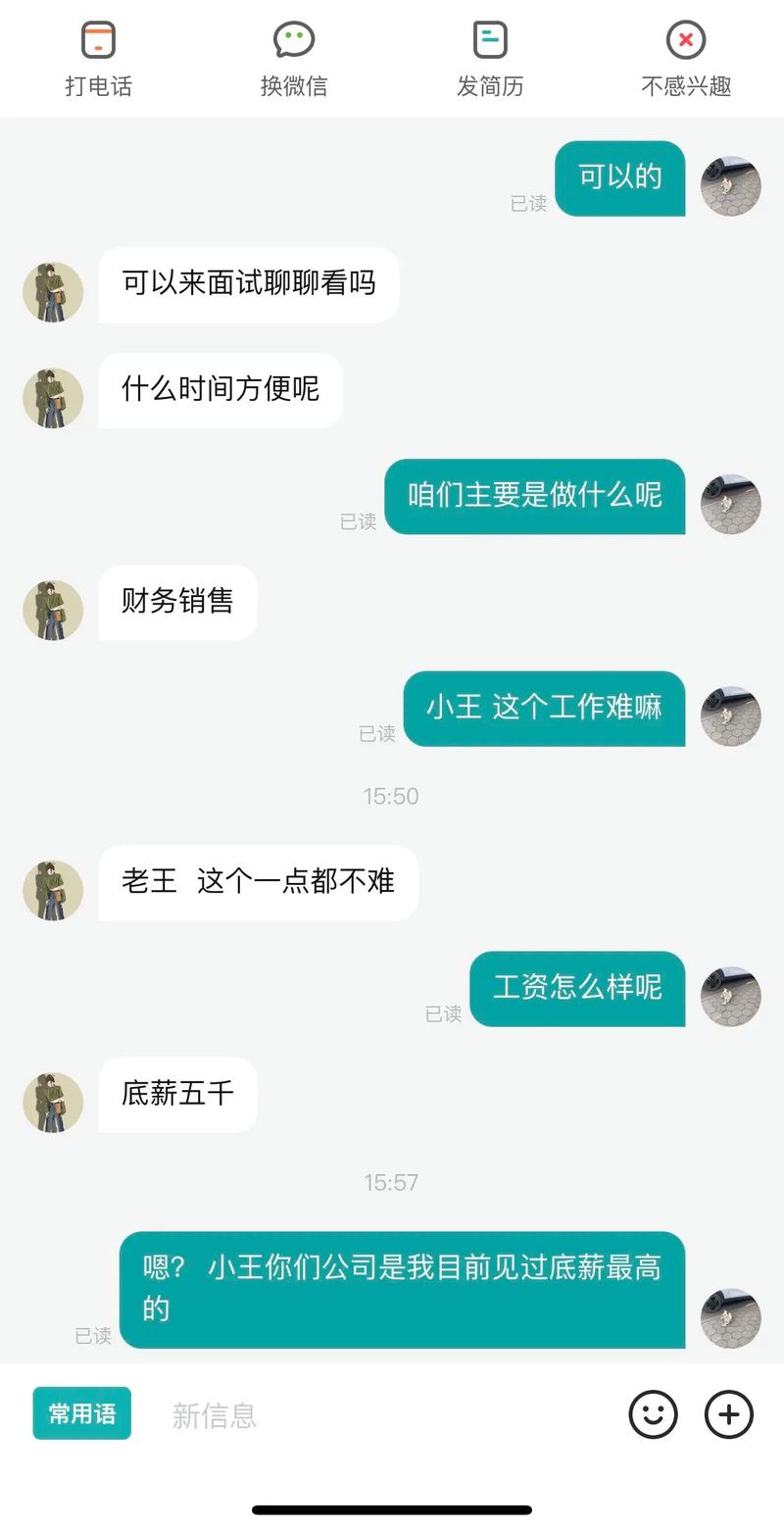Viewport: 784px width, 1530px height.
Task: Tap the 可以来面试聊聊看吗 message
Action: point(247,283)
